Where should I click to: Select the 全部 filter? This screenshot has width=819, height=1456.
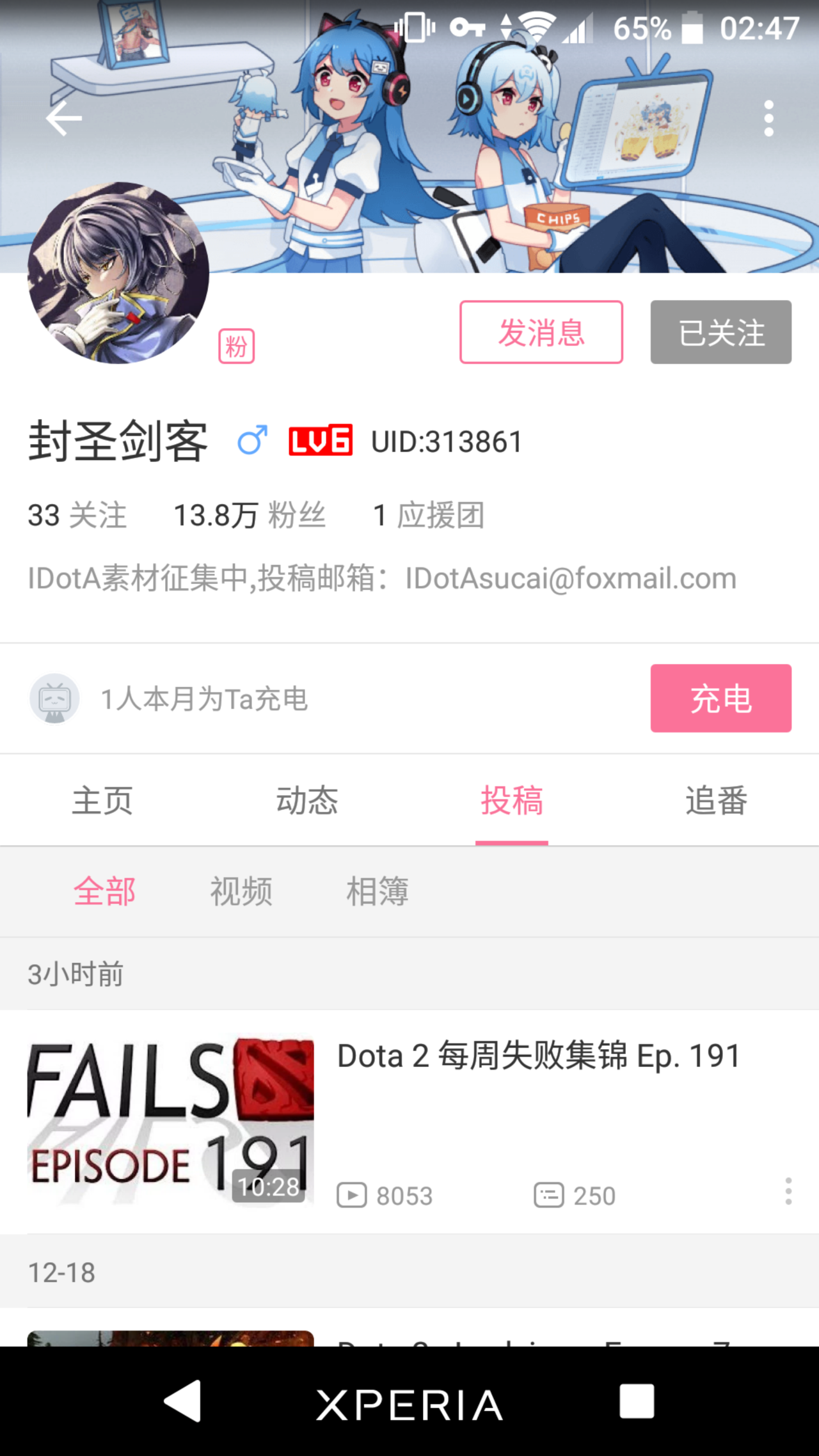tap(105, 891)
